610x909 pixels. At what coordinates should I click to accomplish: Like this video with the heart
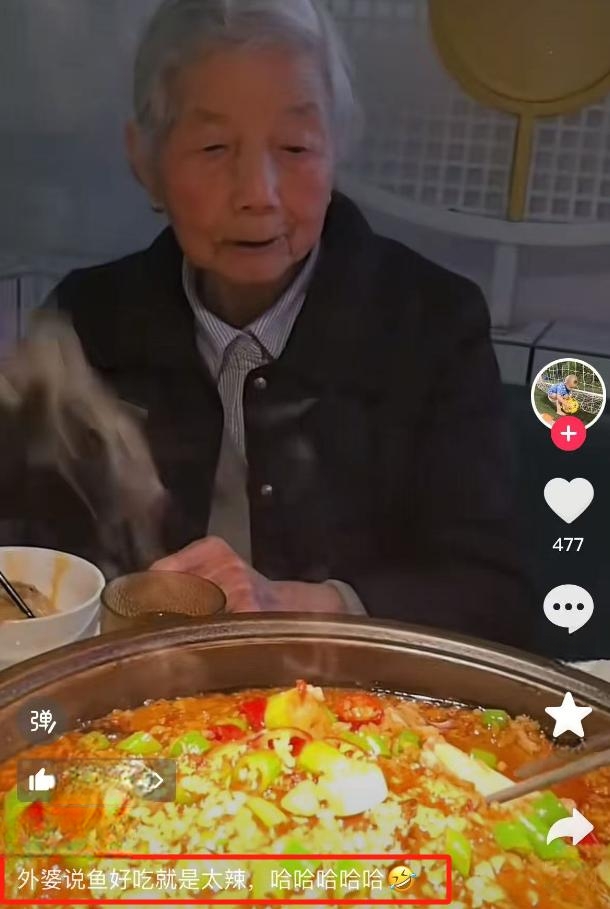568,500
